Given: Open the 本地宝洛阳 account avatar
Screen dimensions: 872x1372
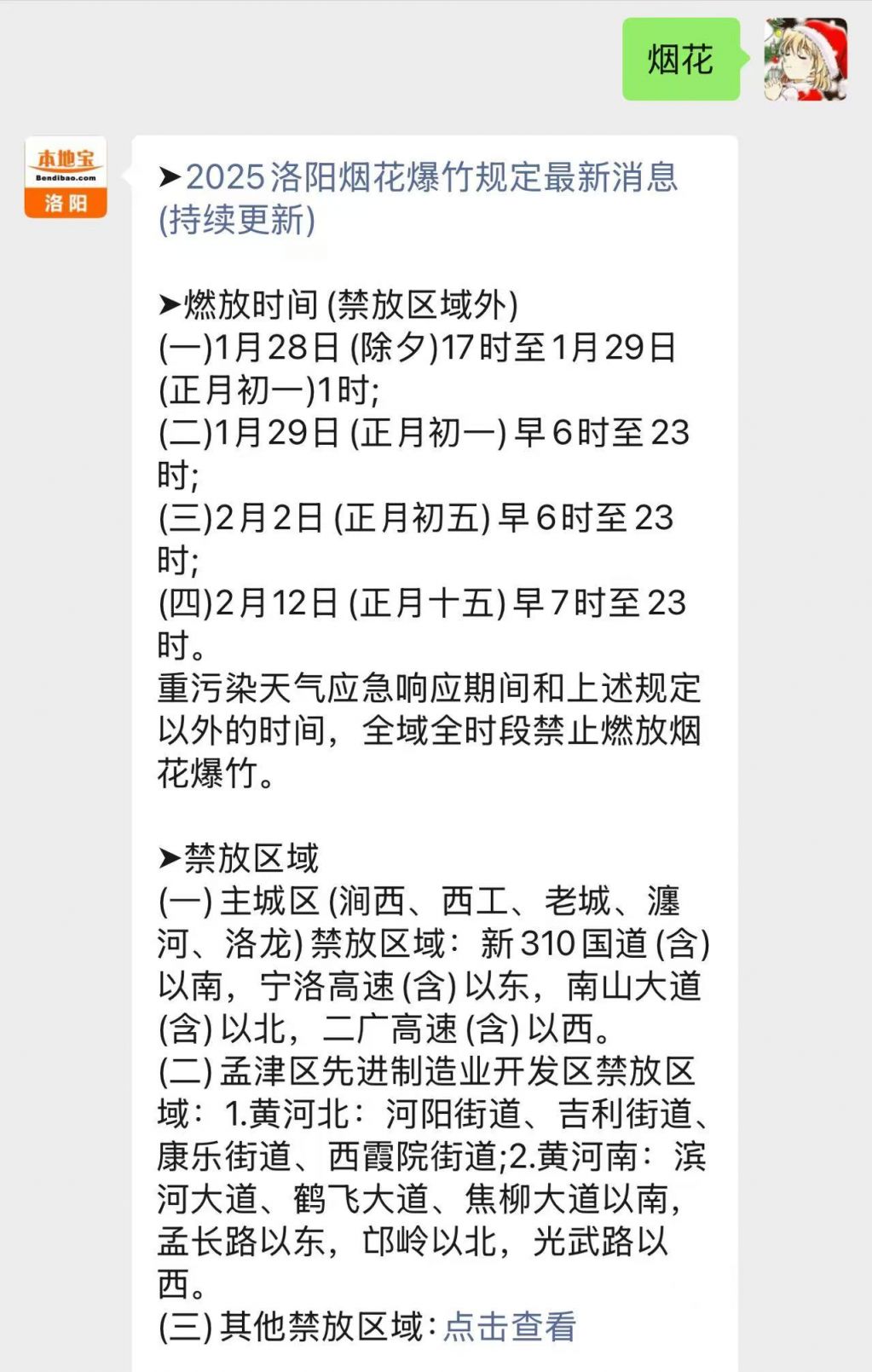Looking at the screenshot, I should (x=66, y=177).
